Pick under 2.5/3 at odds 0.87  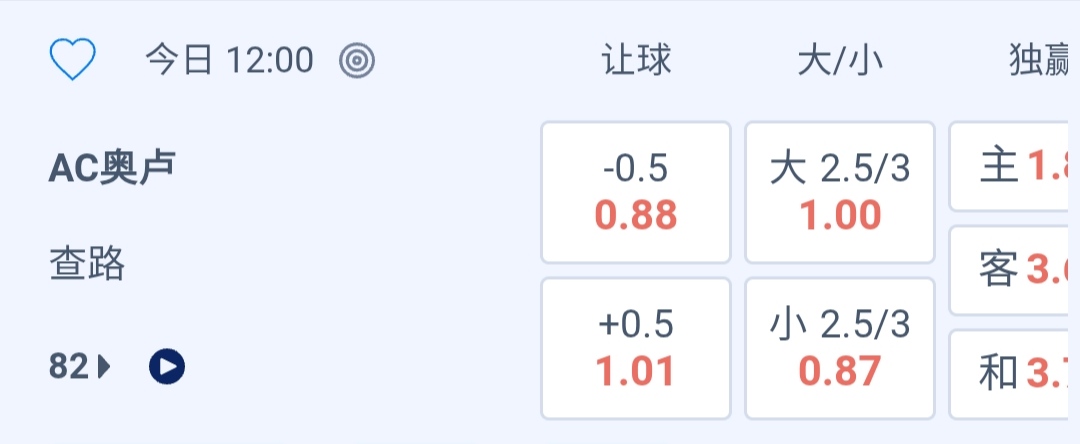(x=840, y=348)
